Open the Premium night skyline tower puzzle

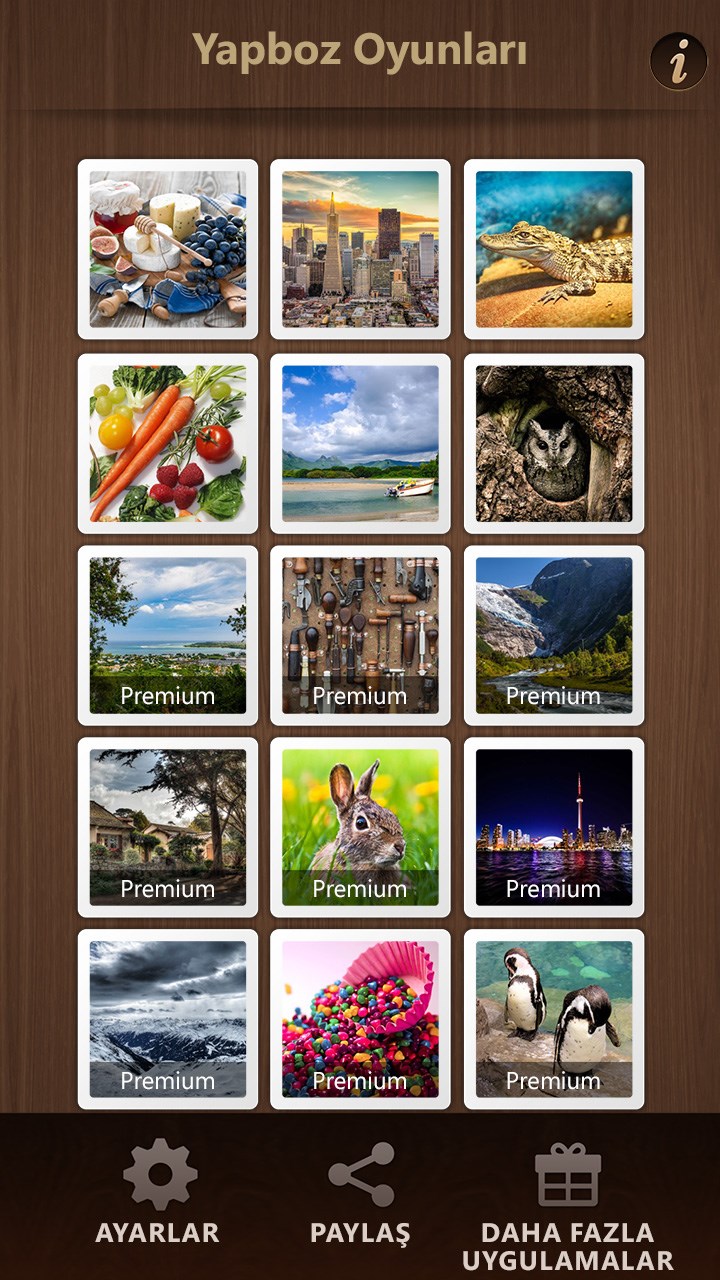[554, 827]
